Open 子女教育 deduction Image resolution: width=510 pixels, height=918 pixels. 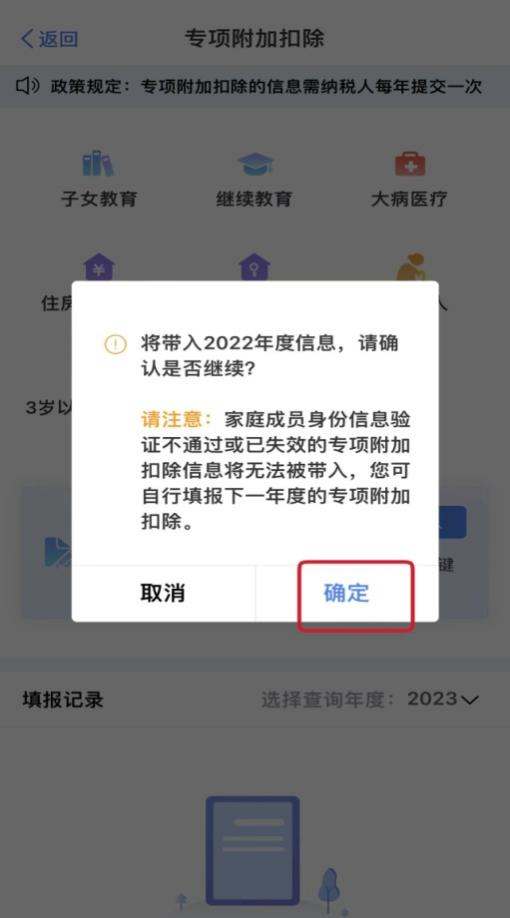coord(98,179)
